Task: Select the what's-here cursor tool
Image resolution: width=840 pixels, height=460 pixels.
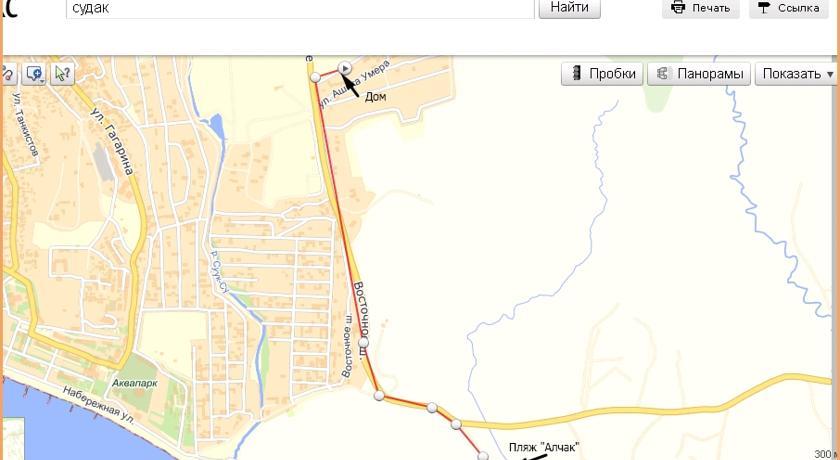Action: pos(62,73)
